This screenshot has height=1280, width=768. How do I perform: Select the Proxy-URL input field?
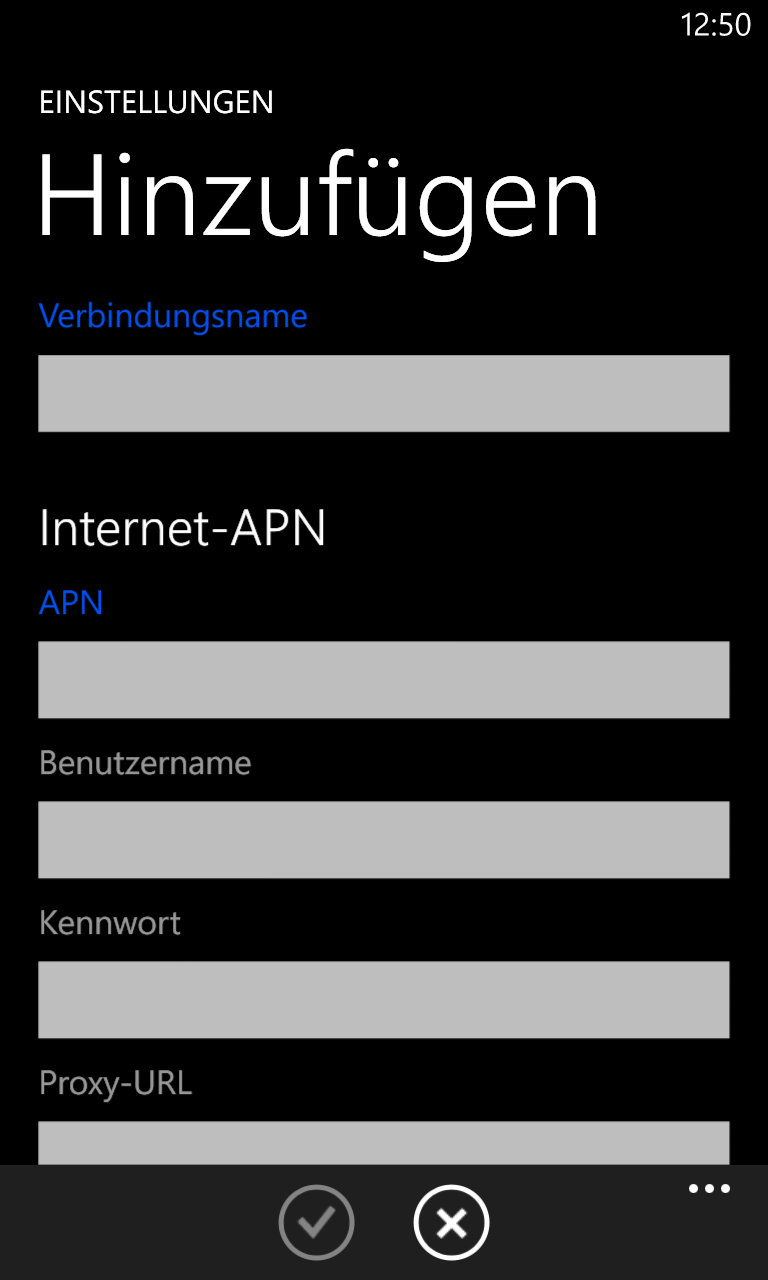pyautogui.click(x=384, y=1143)
